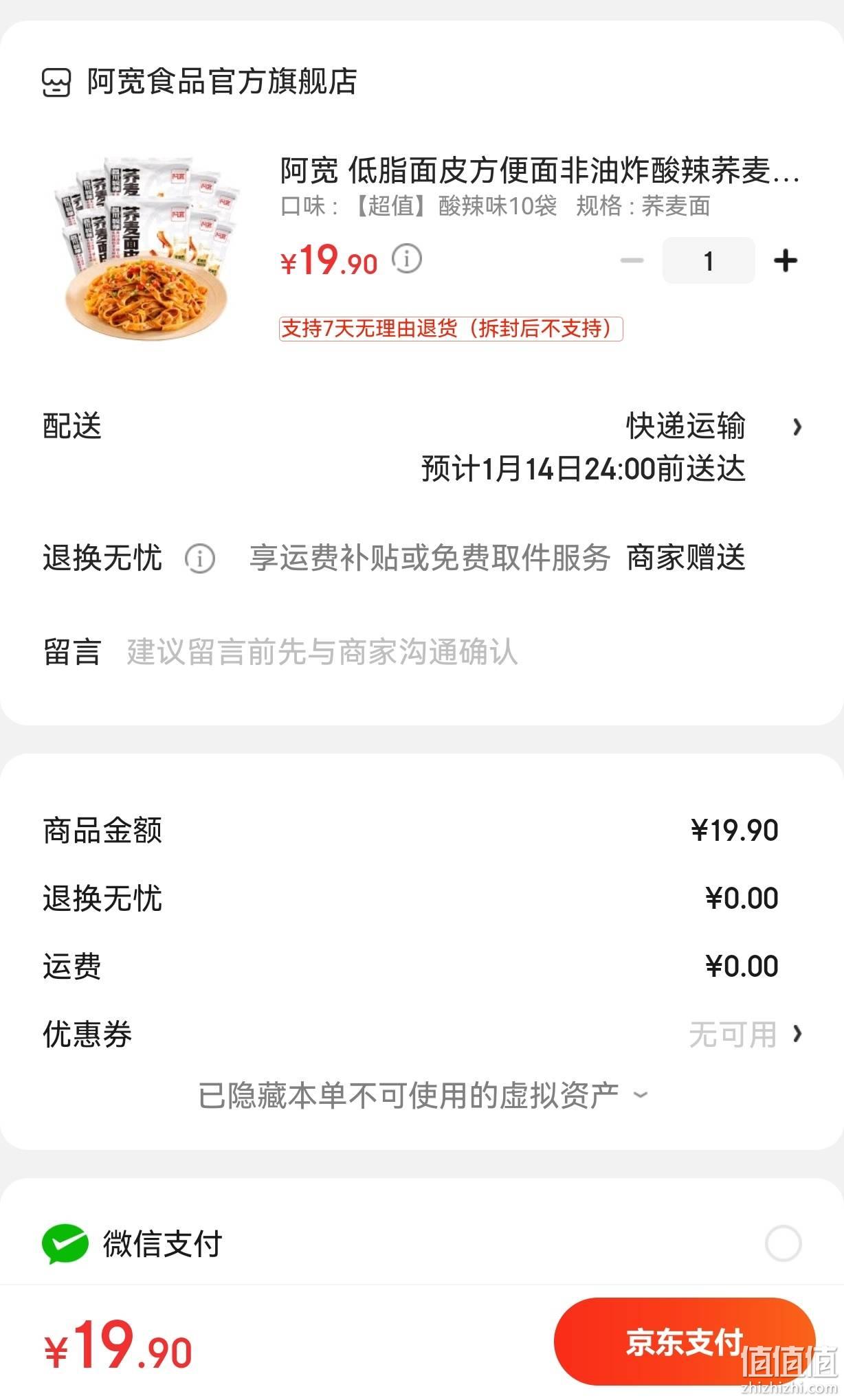Screen dimensions: 844x1400
Task: Open the 阿宽 buckwheat noodle product image
Action: click(145, 248)
